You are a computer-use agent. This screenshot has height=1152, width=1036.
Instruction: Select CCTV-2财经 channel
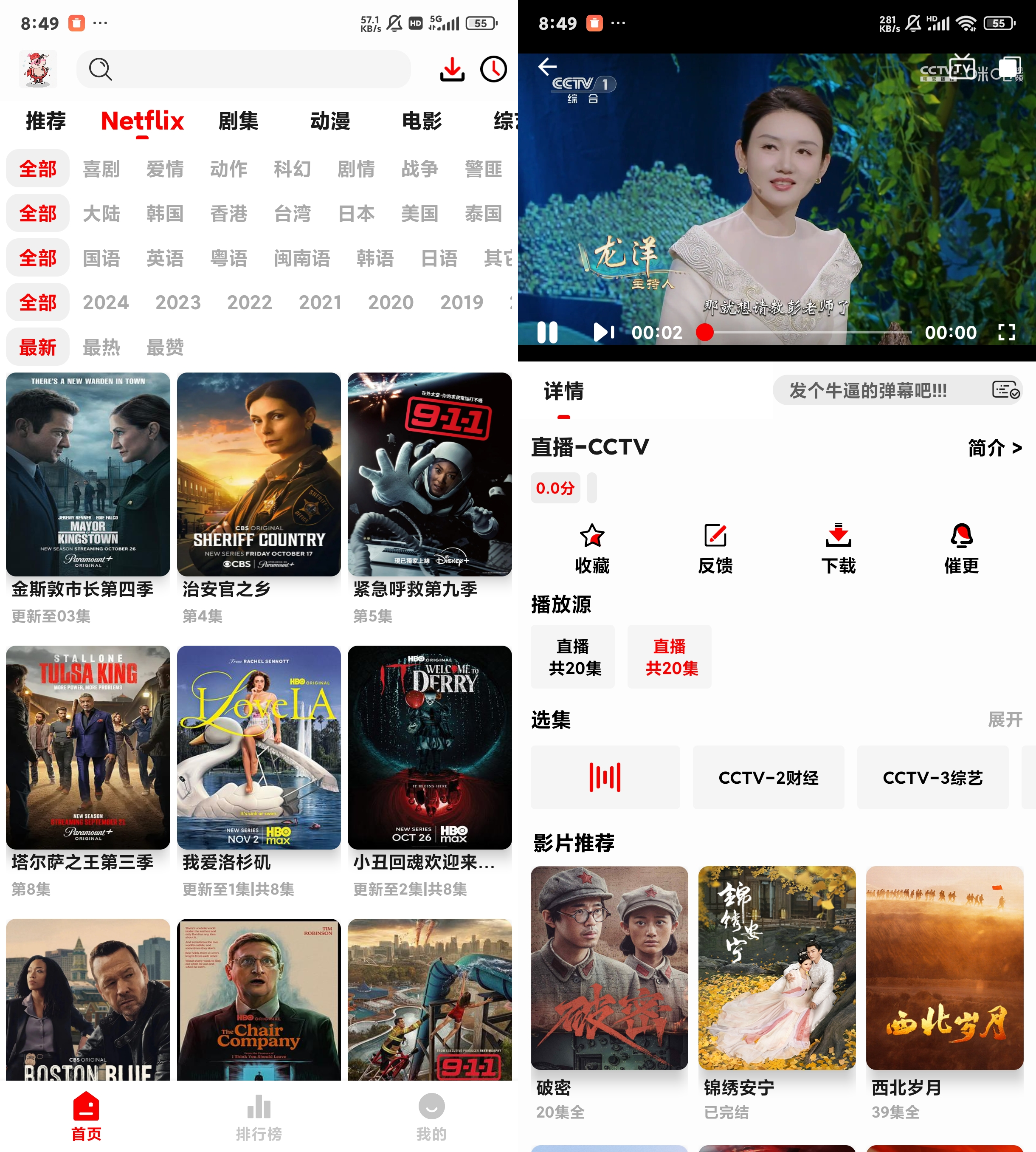coord(769,777)
